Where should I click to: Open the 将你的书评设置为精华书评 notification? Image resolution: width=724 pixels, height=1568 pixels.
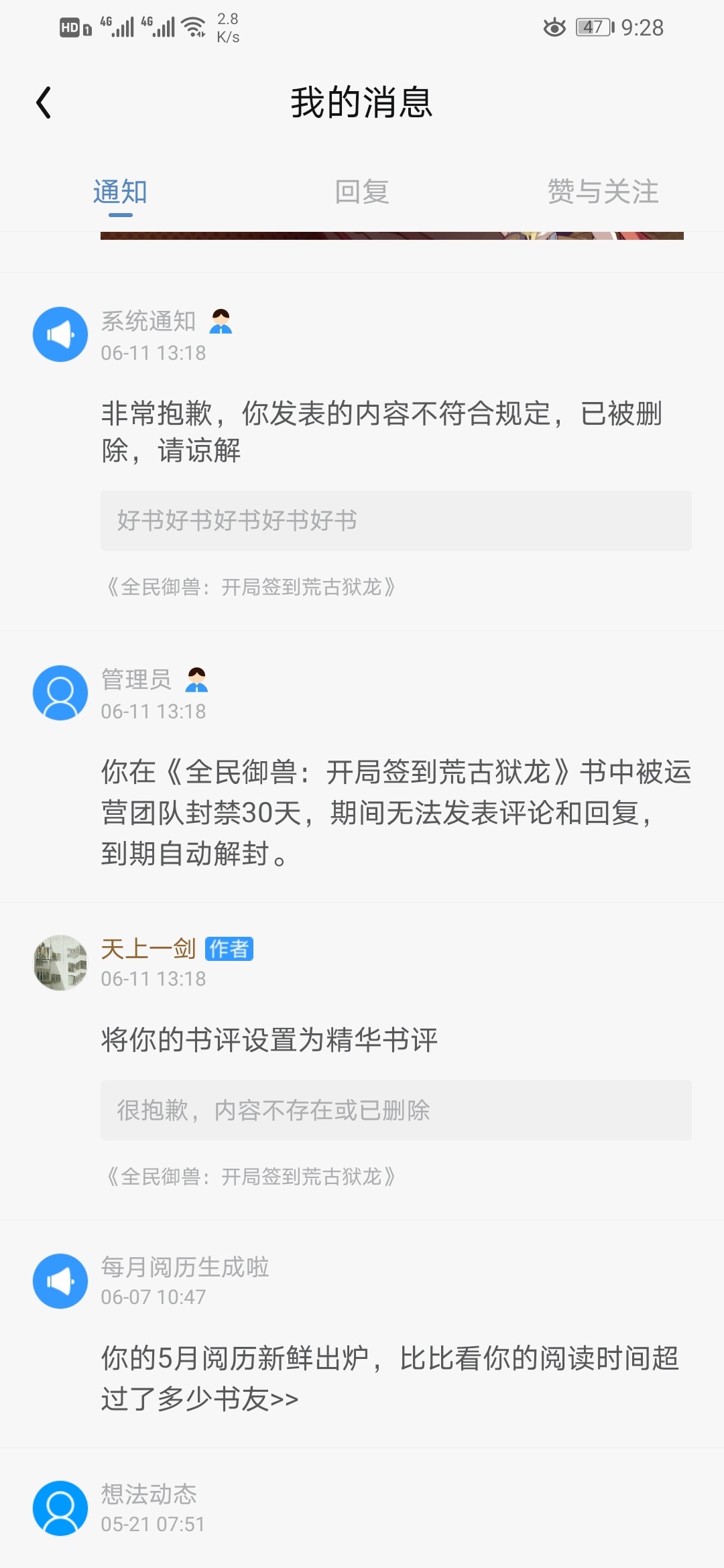coord(269,1040)
